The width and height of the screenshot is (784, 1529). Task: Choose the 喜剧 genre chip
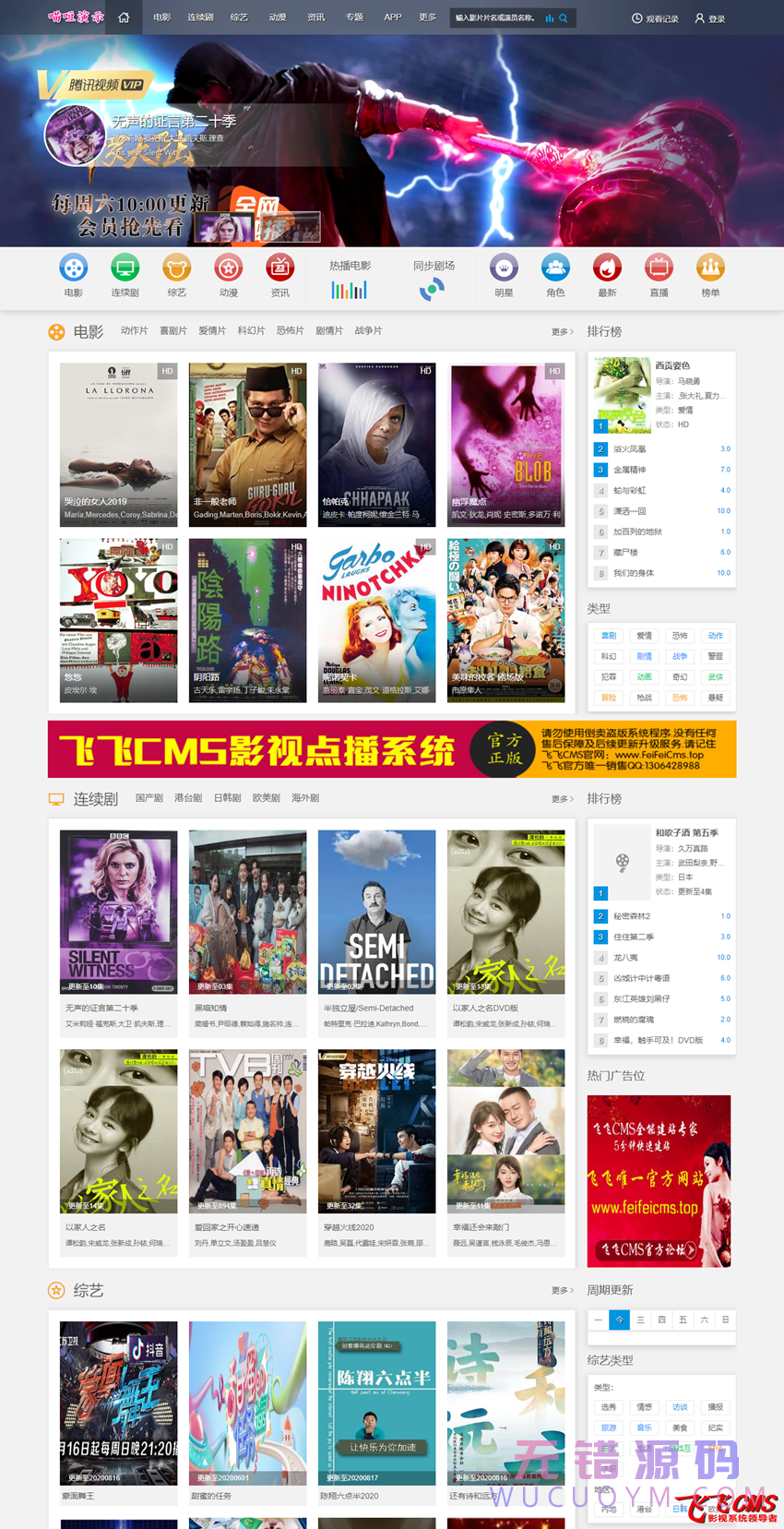click(609, 636)
